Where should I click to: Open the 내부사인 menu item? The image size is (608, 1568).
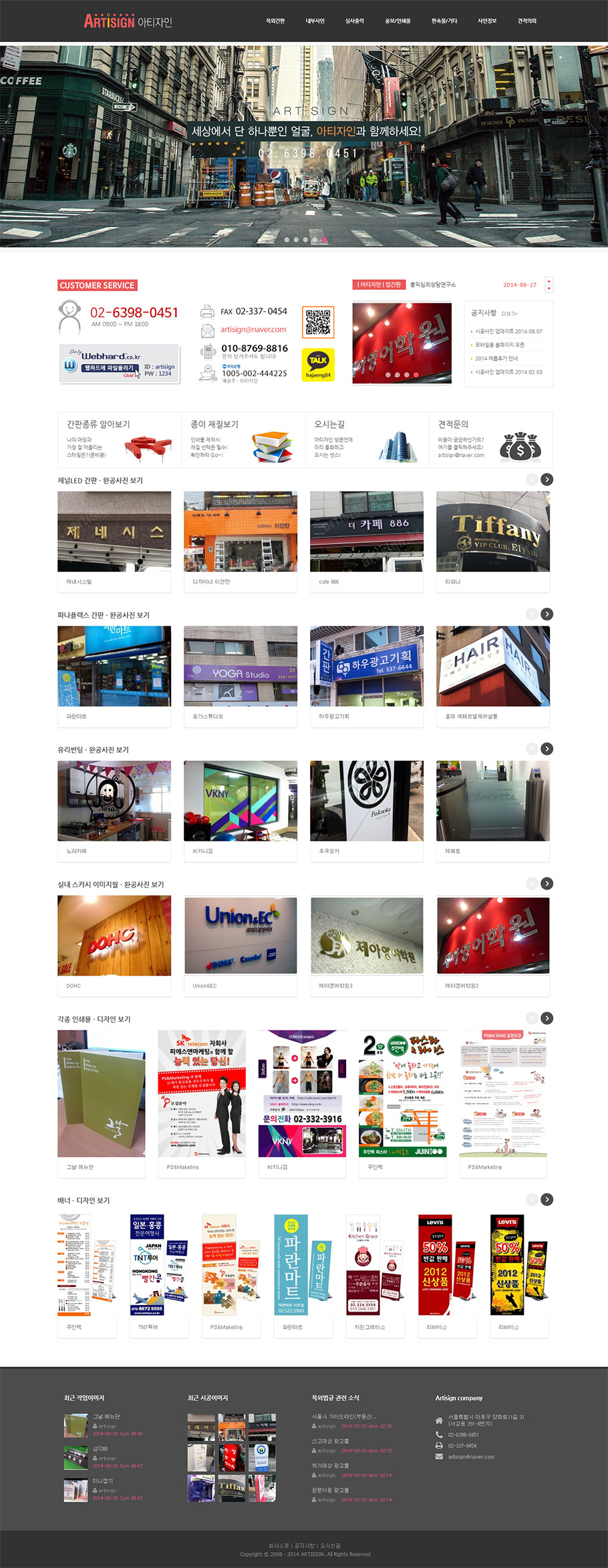pyautogui.click(x=315, y=21)
